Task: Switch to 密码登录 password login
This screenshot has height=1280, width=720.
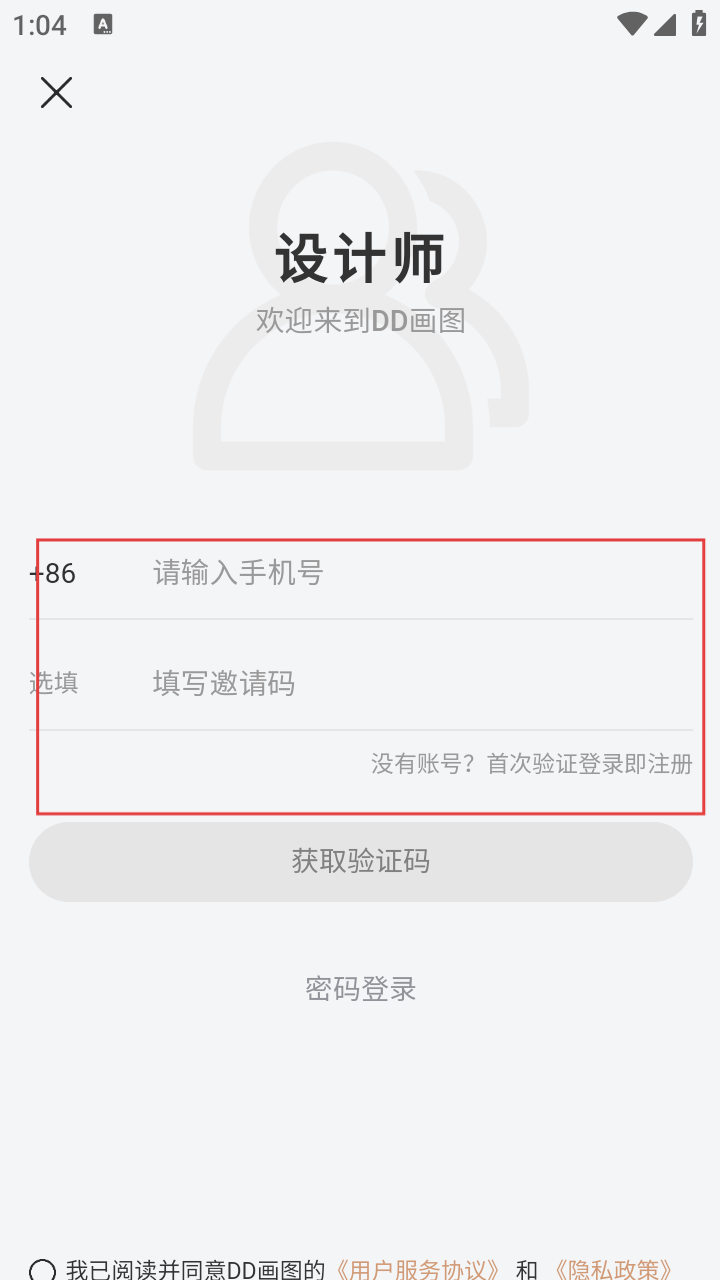Action: pos(360,989)
